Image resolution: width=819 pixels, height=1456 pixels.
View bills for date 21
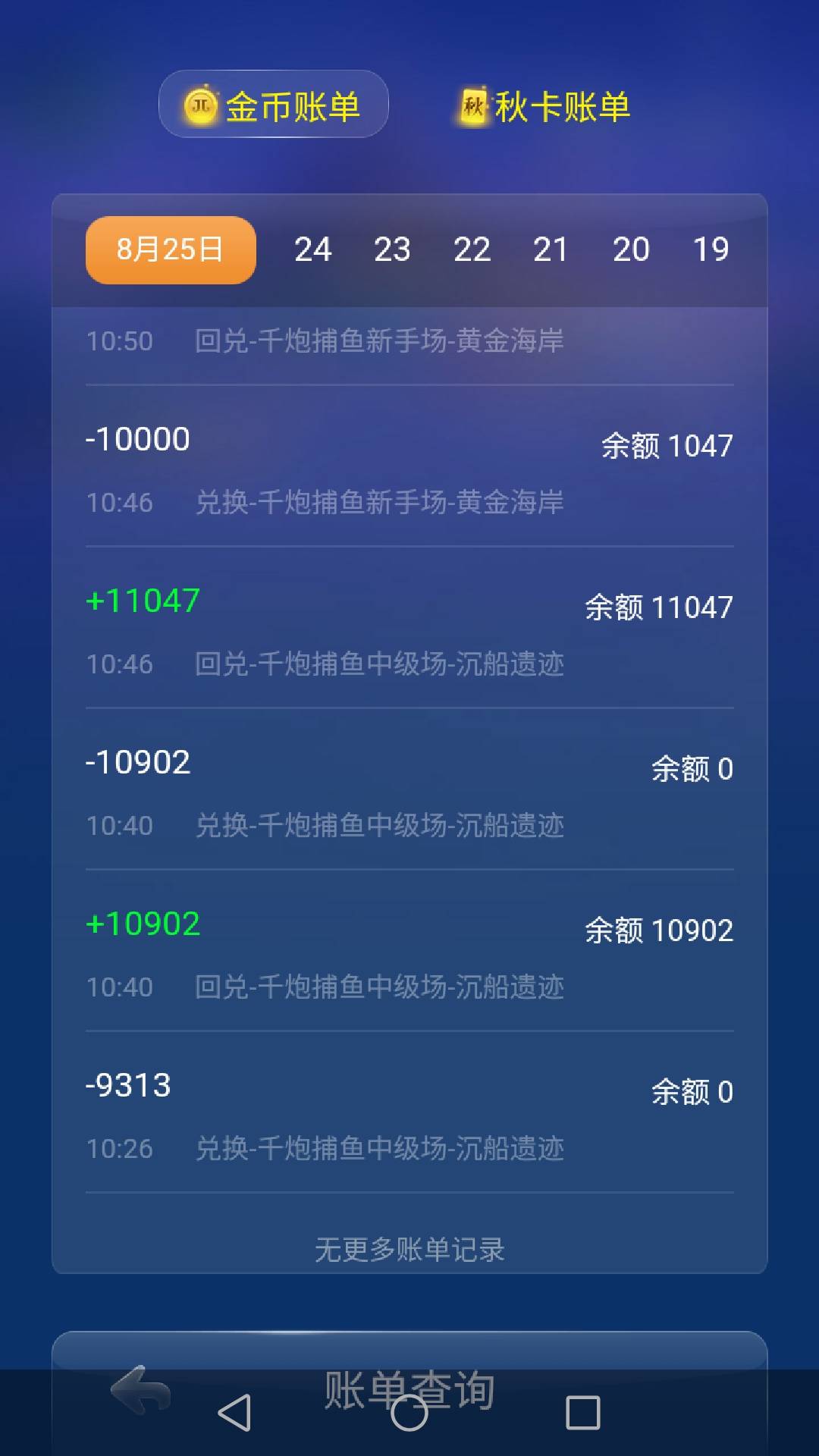(x=551, y=249)
